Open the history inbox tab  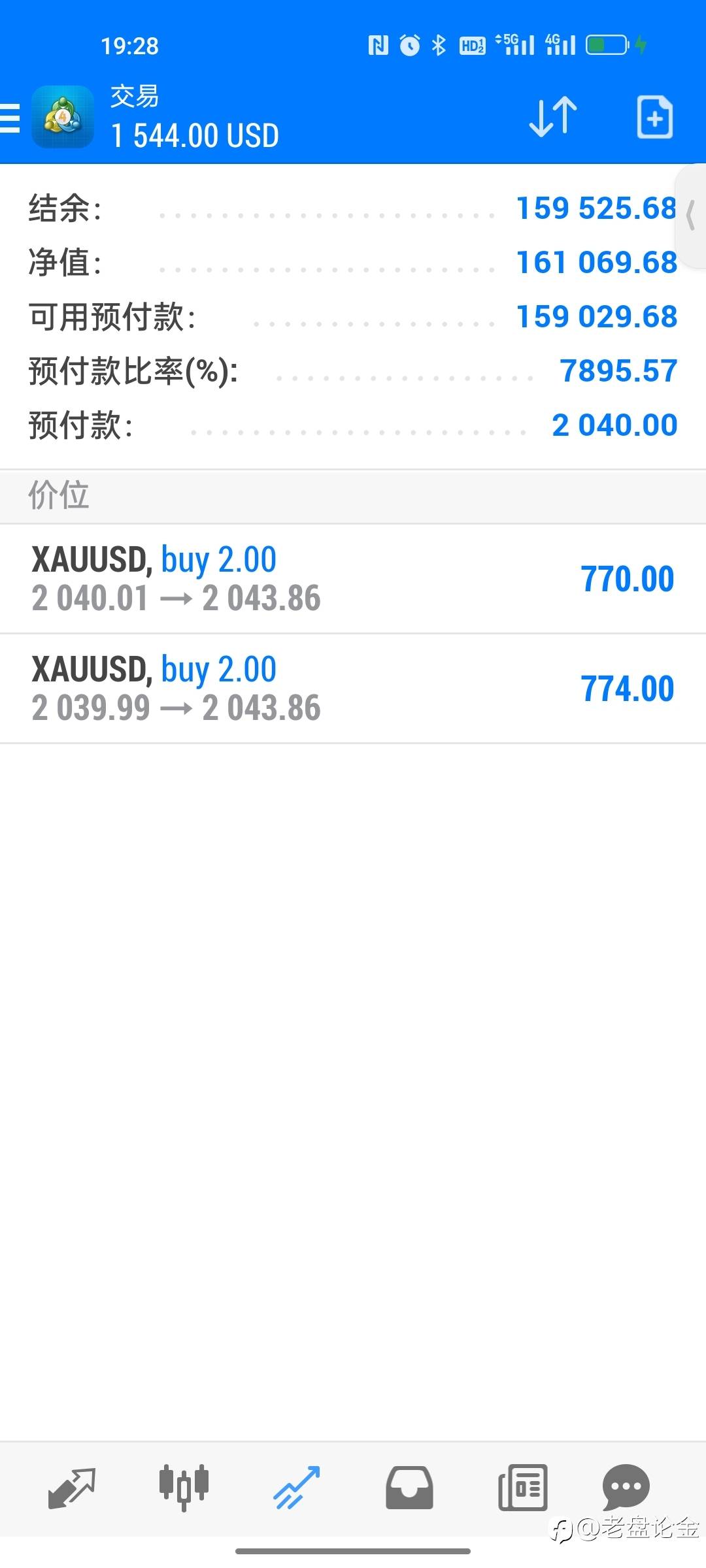409,1488
